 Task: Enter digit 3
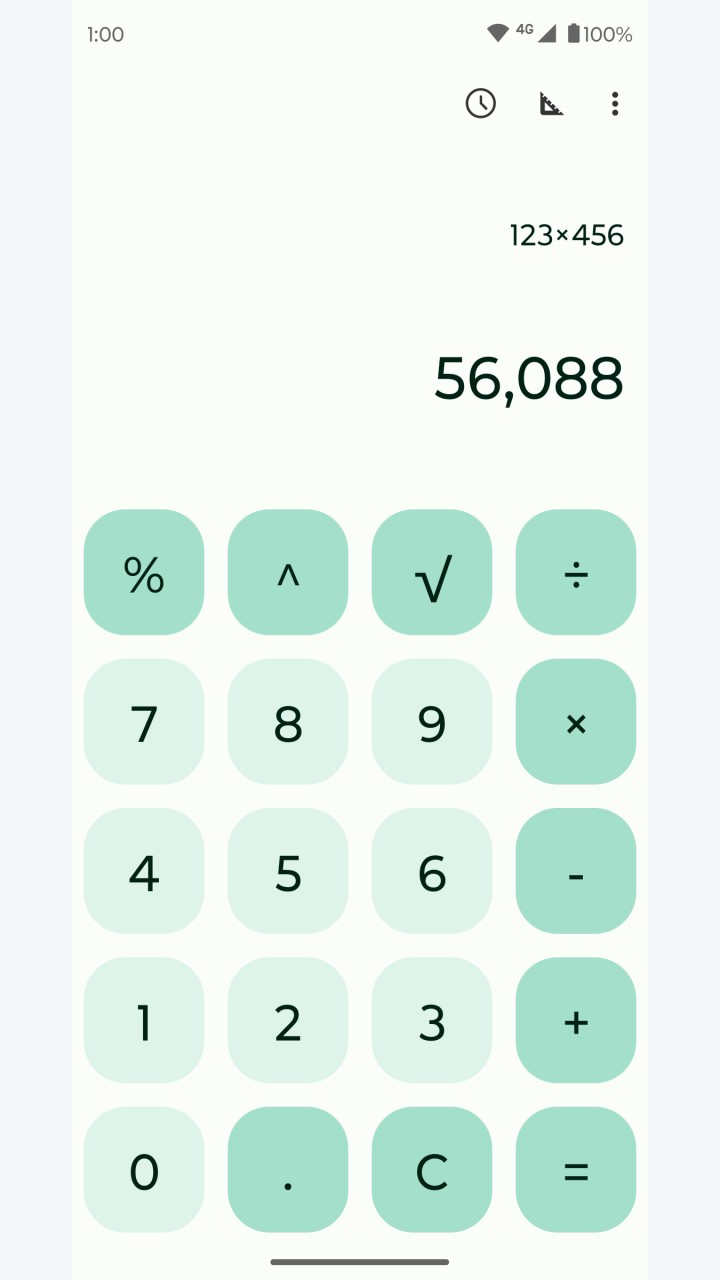[432, 1020]
